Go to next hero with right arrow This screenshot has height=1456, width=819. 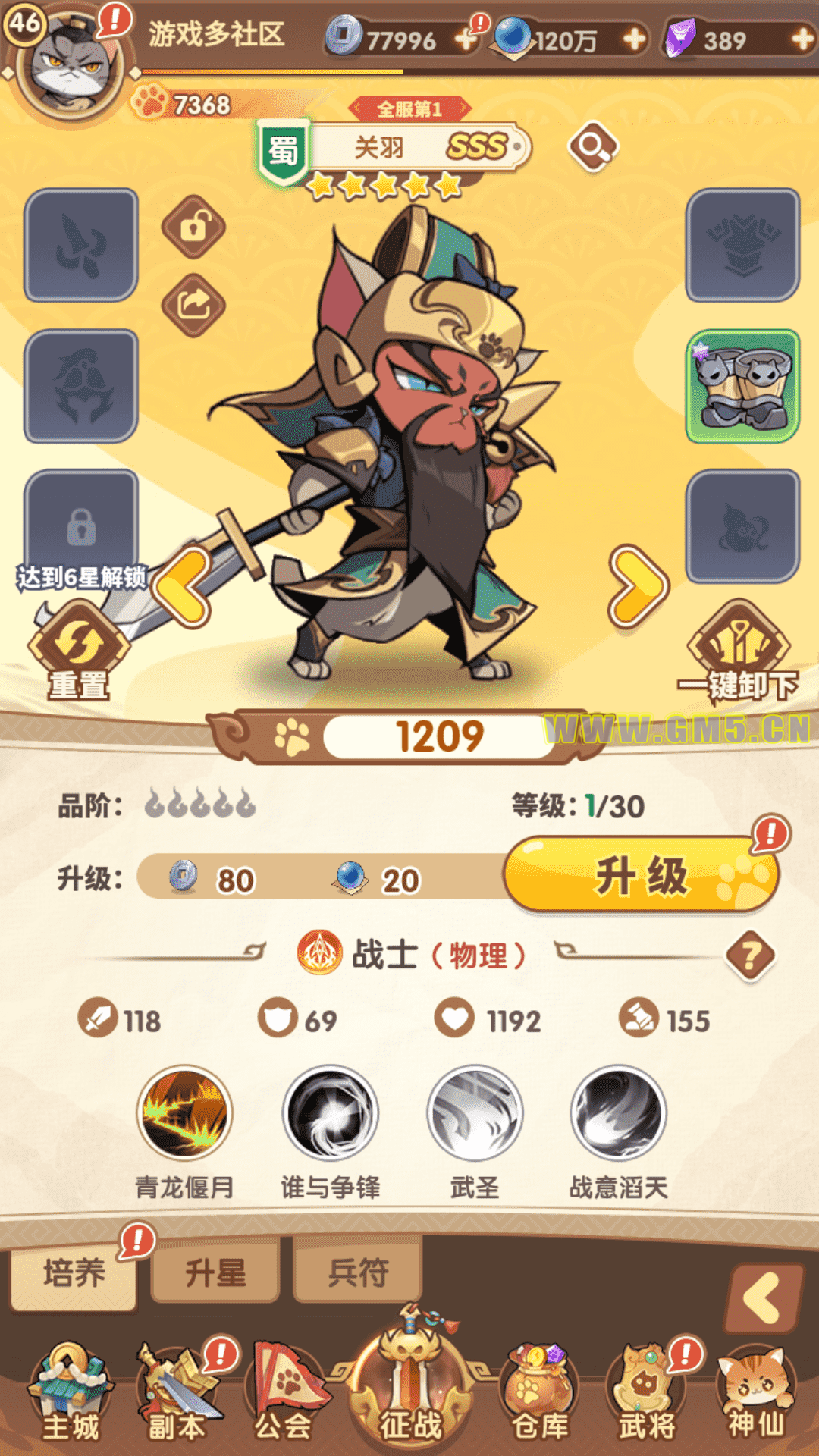coord(639,586)
